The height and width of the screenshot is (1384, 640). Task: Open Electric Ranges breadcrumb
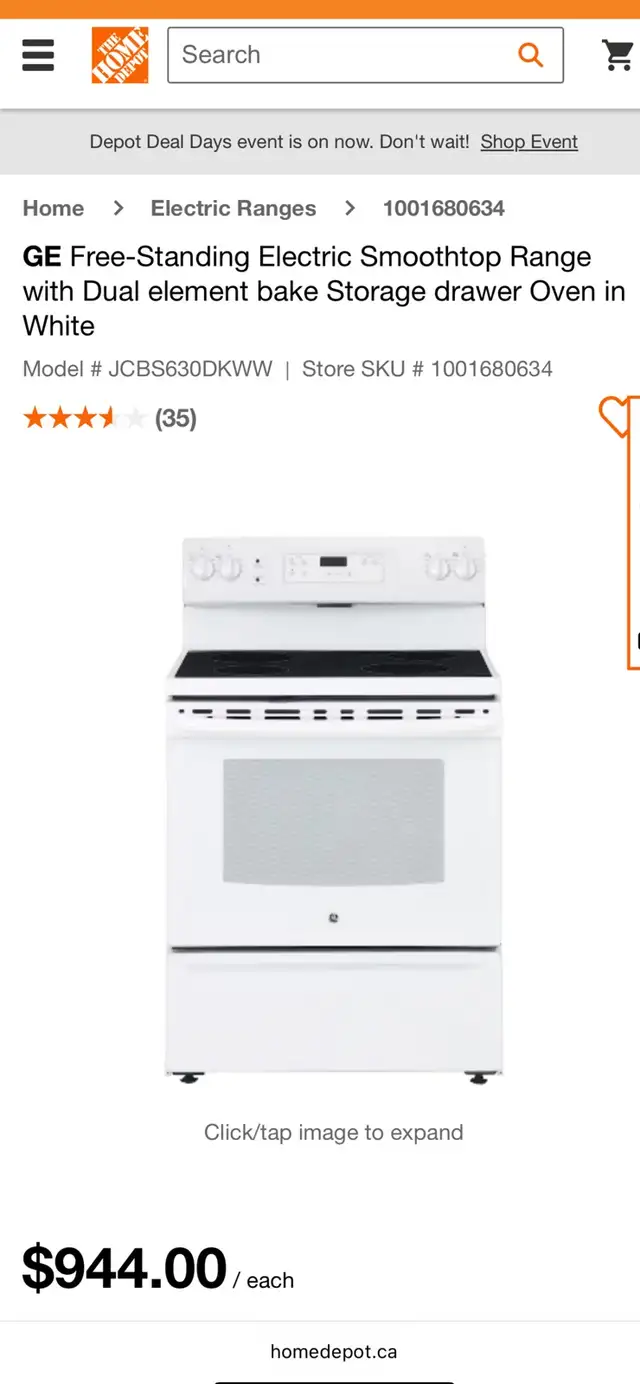pyautogui.click(x=233, y=208)
